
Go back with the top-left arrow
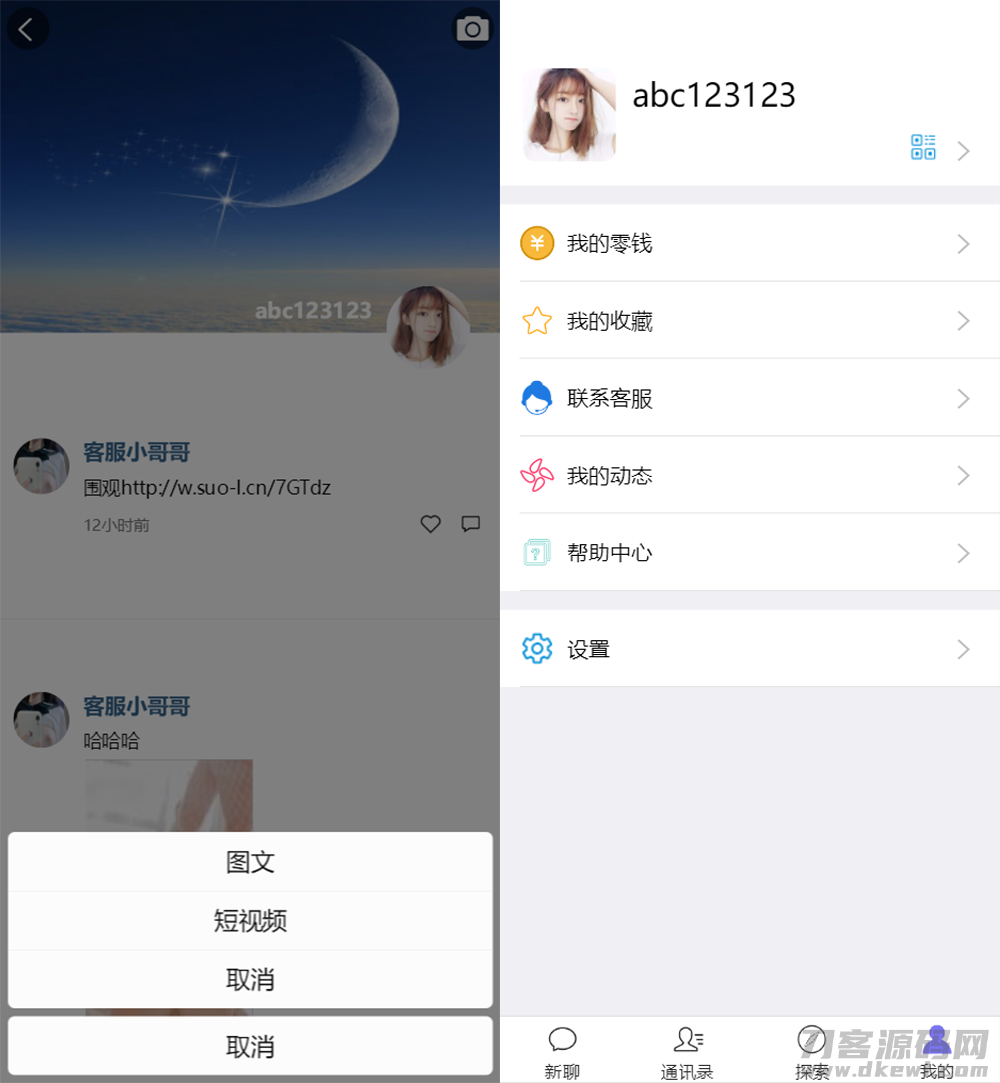click(27, 29)
